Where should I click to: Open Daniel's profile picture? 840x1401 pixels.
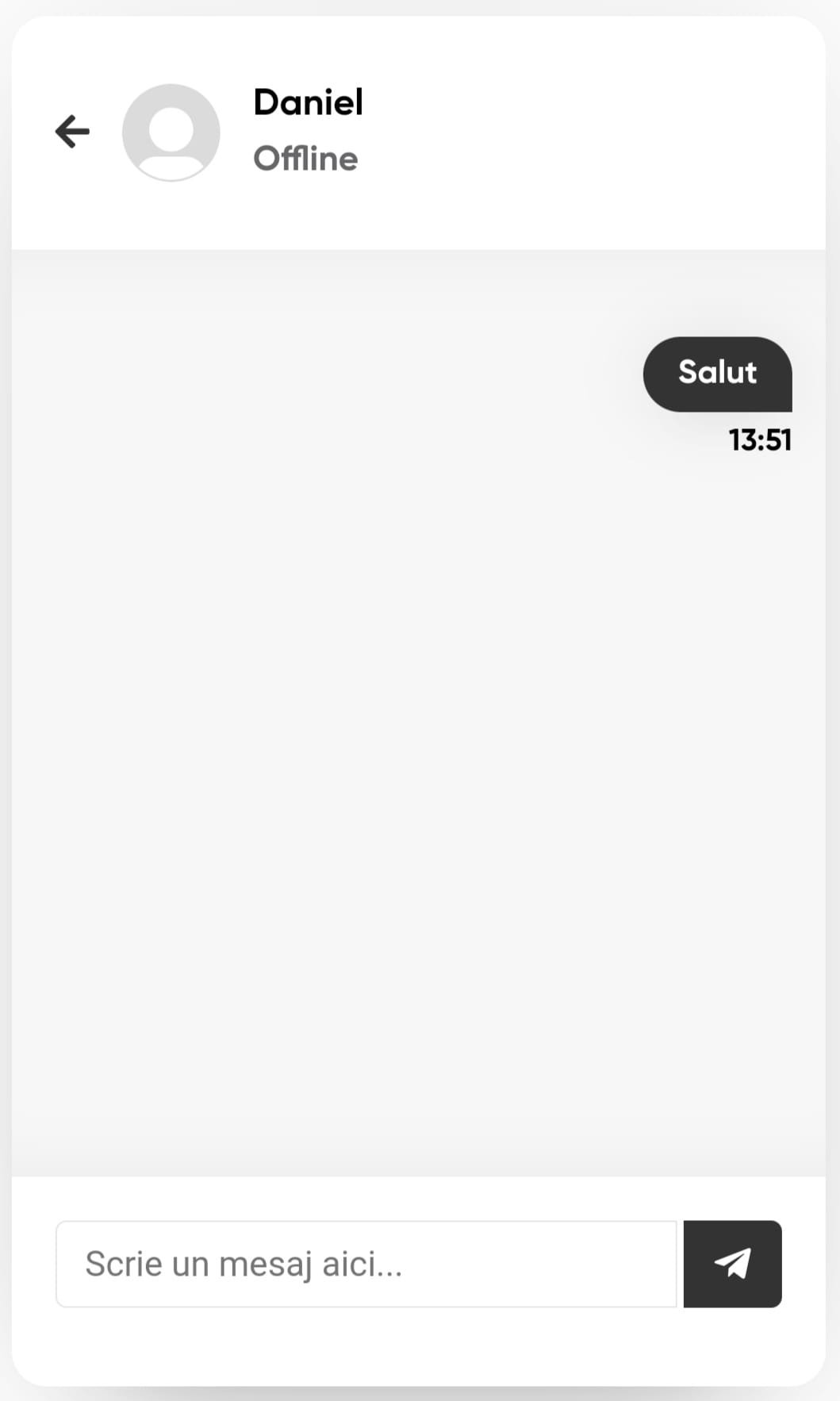171,132
